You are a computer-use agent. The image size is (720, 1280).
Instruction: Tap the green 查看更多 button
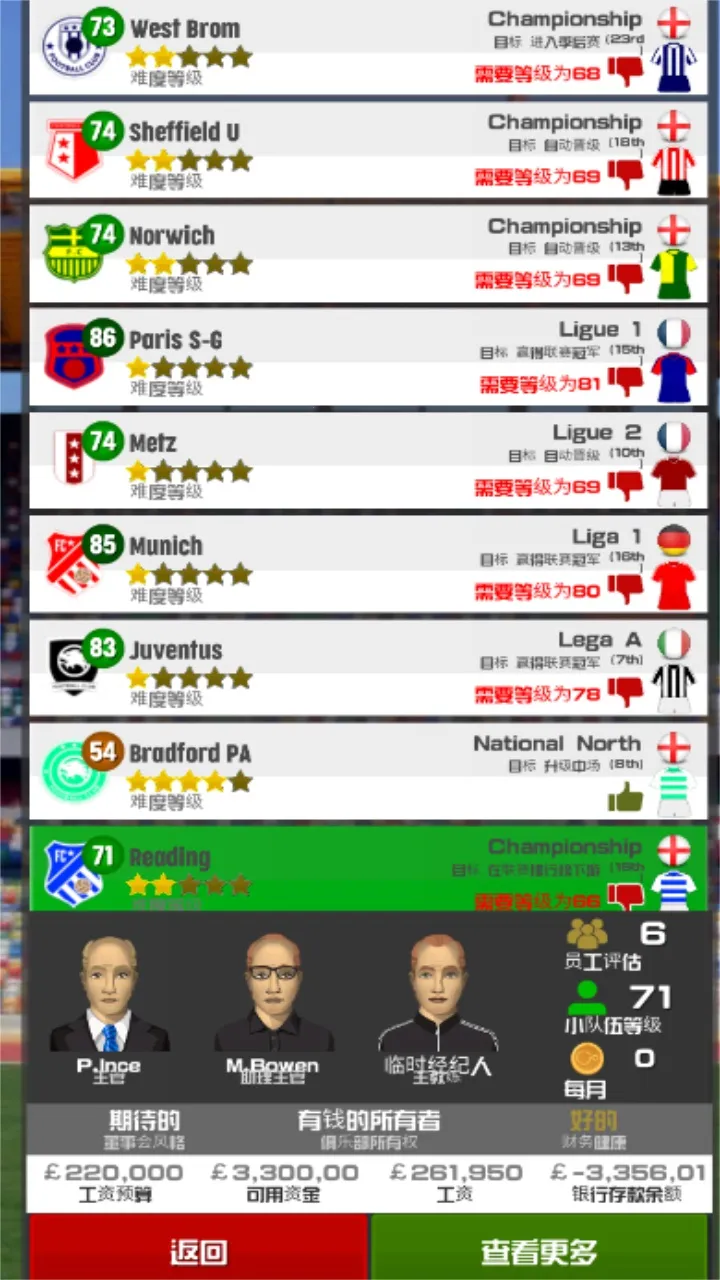click(540, 1249)
